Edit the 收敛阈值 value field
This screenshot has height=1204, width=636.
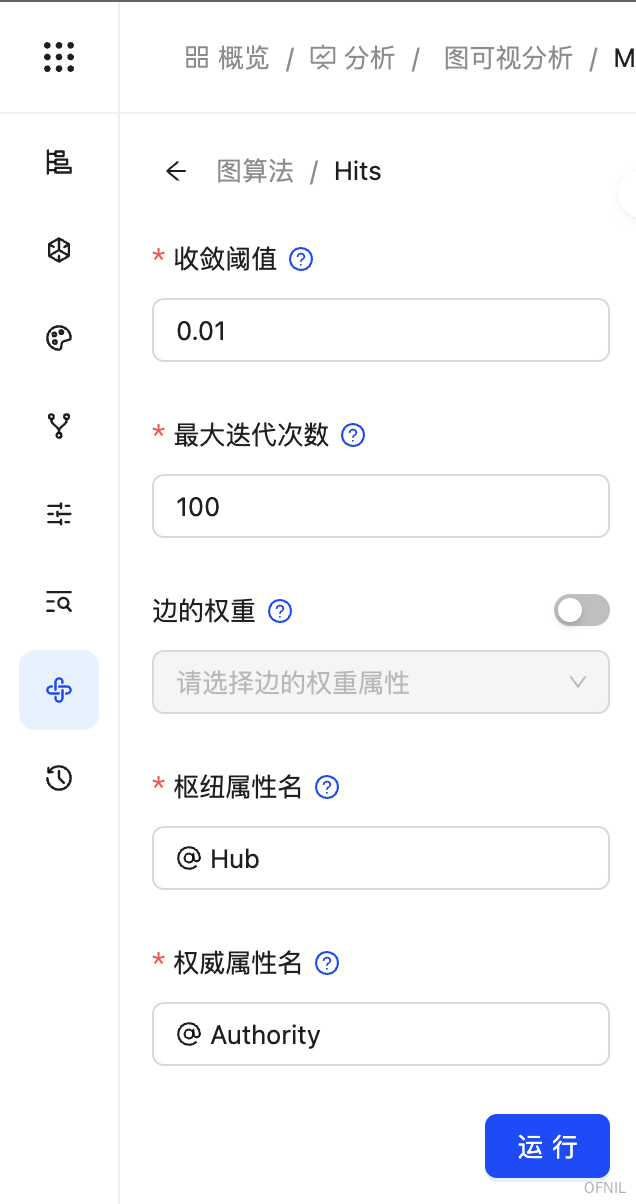[x=381, y=330]
